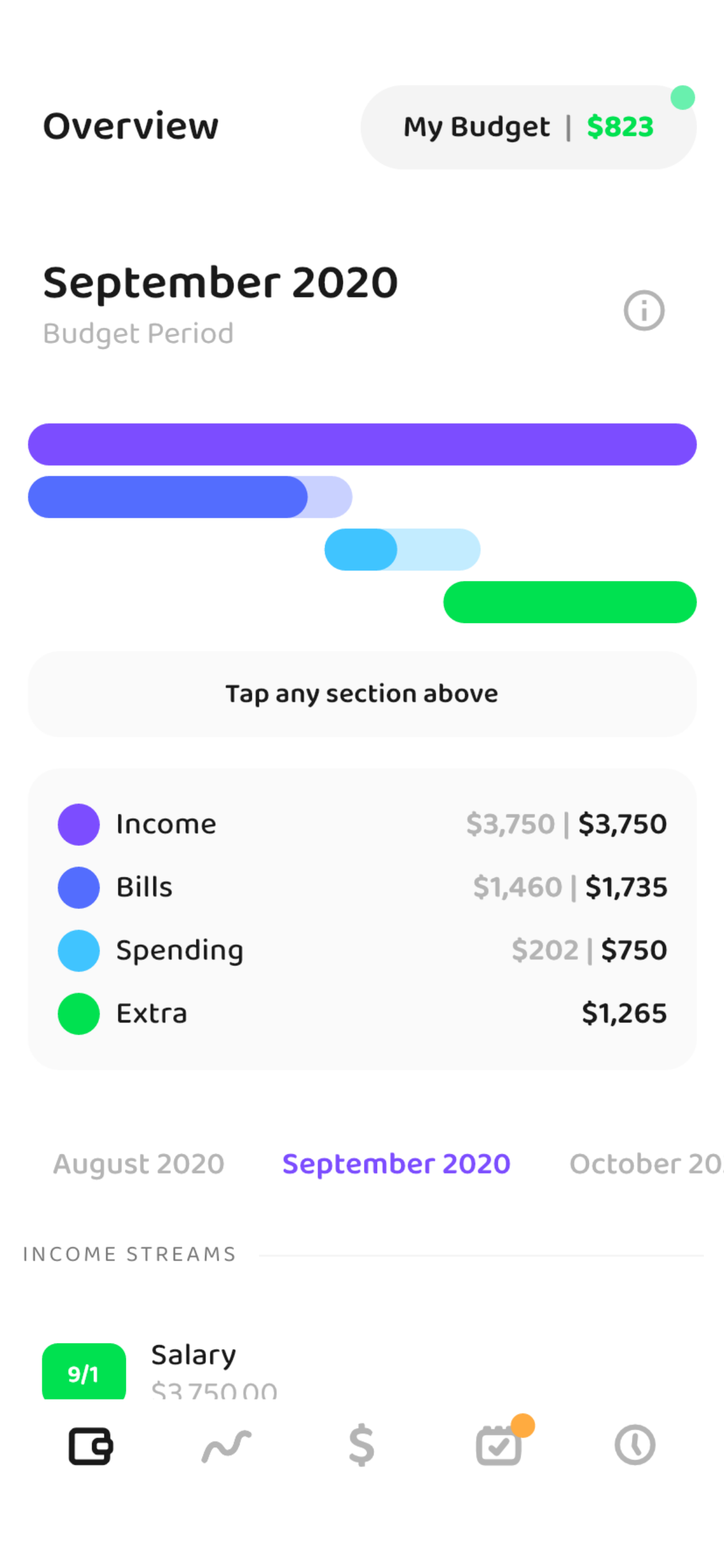This screenshot has height=1568, width=724.
Task: Switch to October 2020 period
Action: [646, 1164]
